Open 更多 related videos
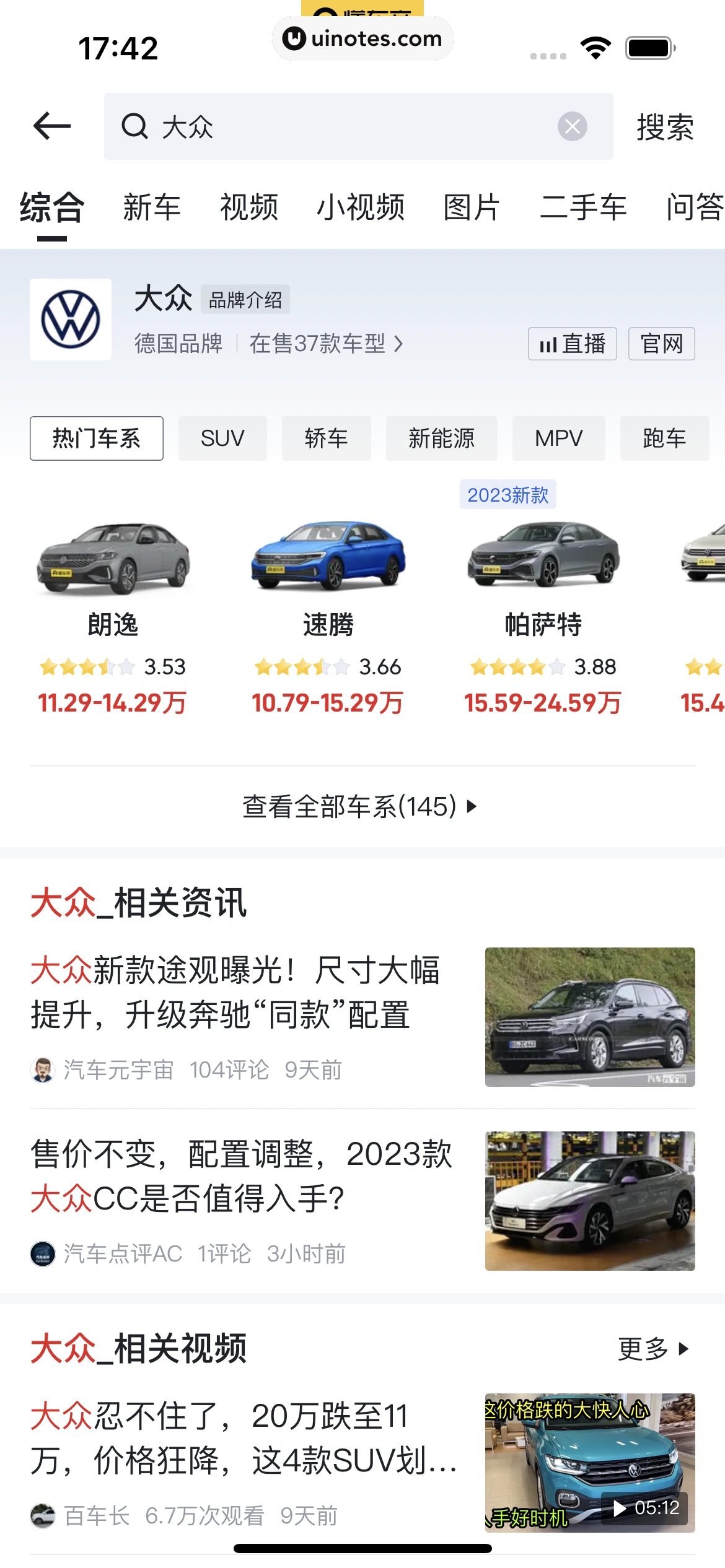The height and width of the screenshot is (1568, 725). (x=653, y=1349)
